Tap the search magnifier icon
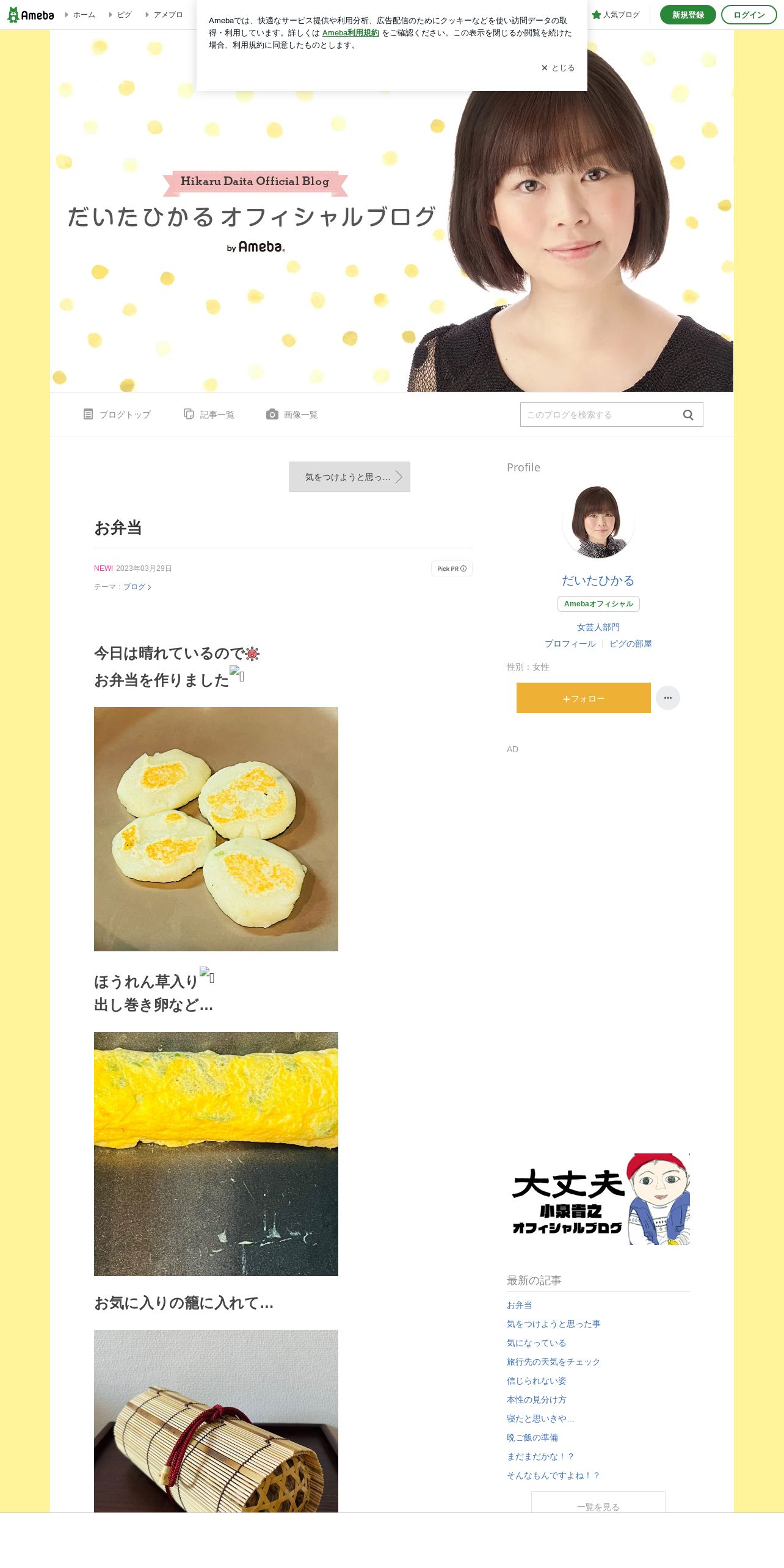 [x=688, y=415]
